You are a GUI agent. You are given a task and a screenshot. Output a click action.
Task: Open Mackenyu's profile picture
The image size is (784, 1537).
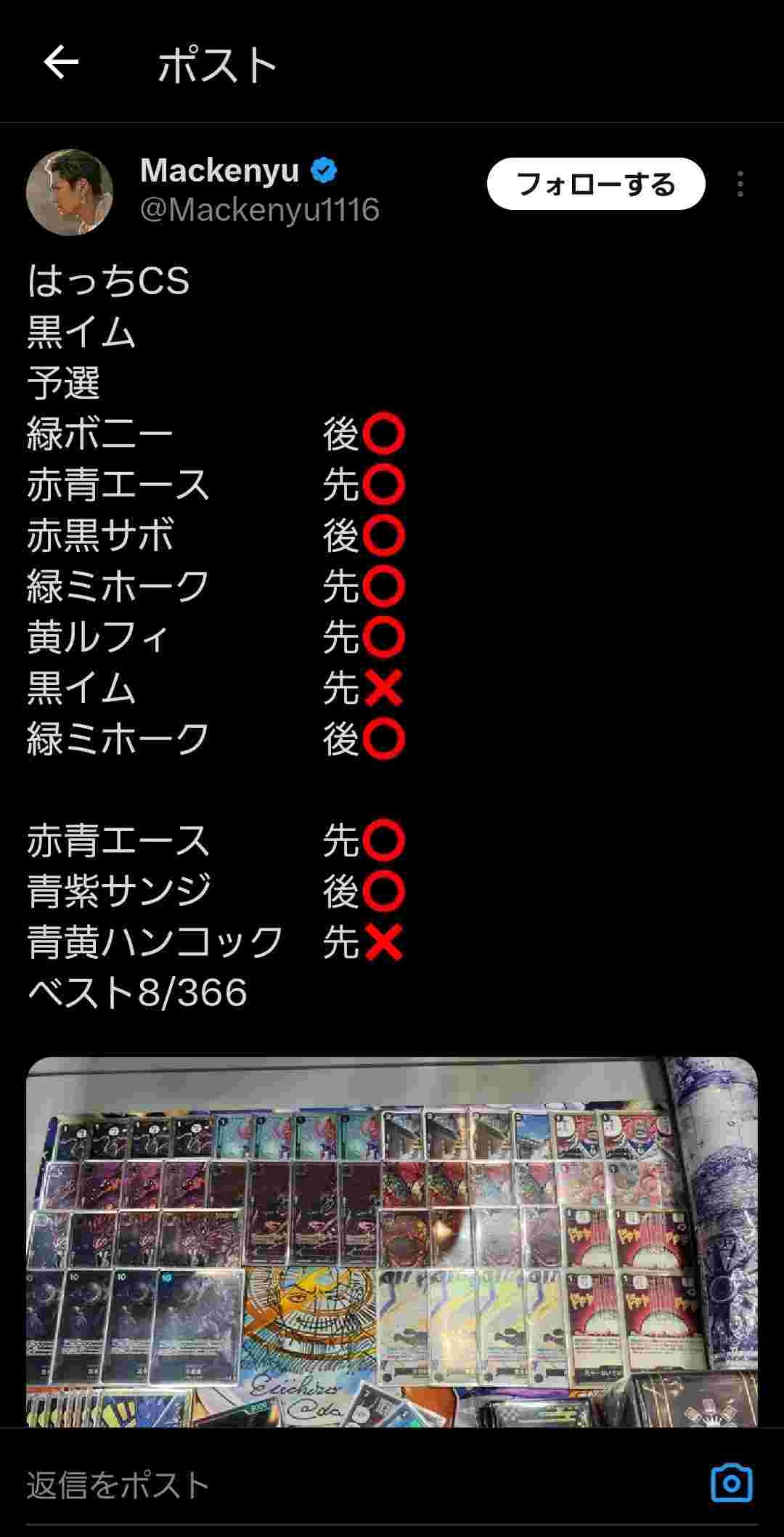point(70,192)
